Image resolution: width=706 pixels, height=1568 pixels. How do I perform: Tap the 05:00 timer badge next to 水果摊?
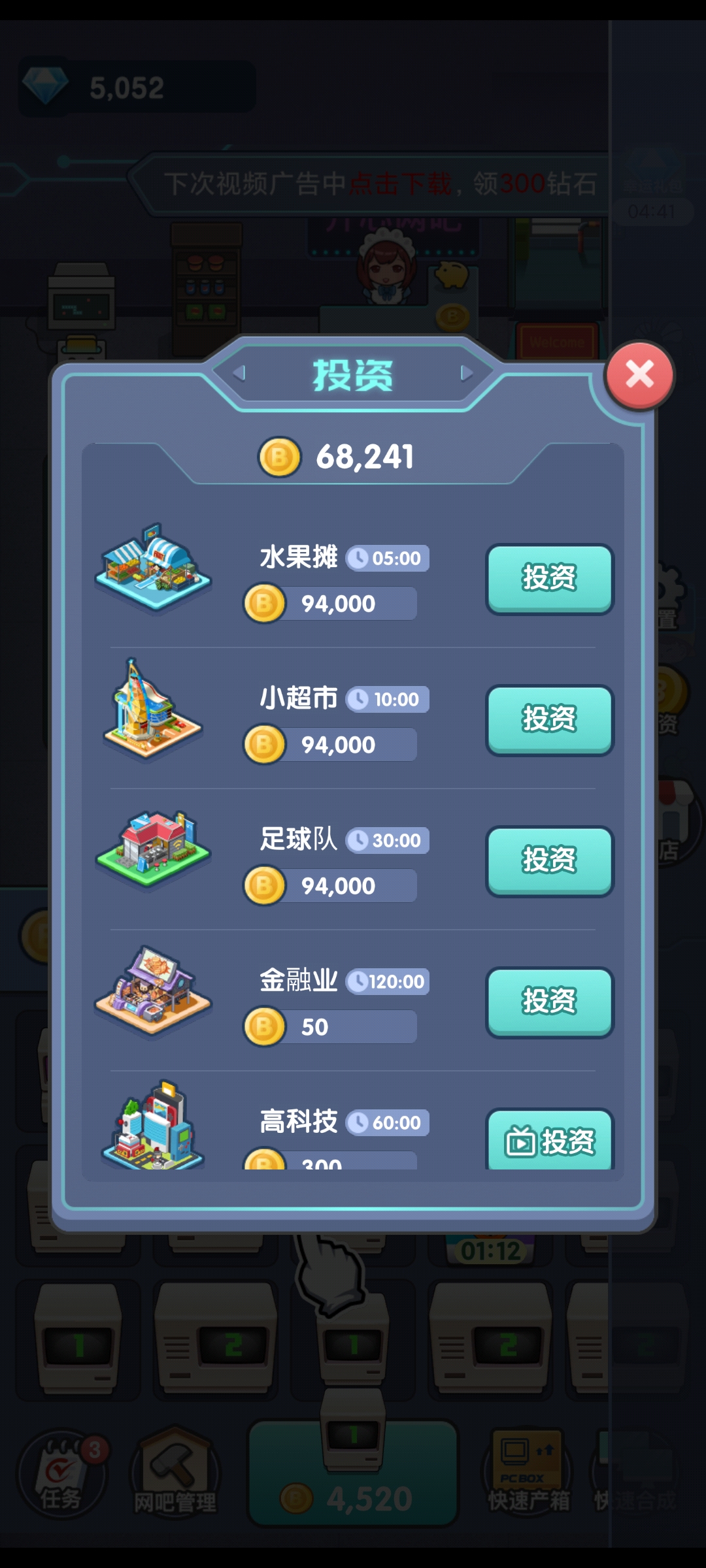pos(389,558)
